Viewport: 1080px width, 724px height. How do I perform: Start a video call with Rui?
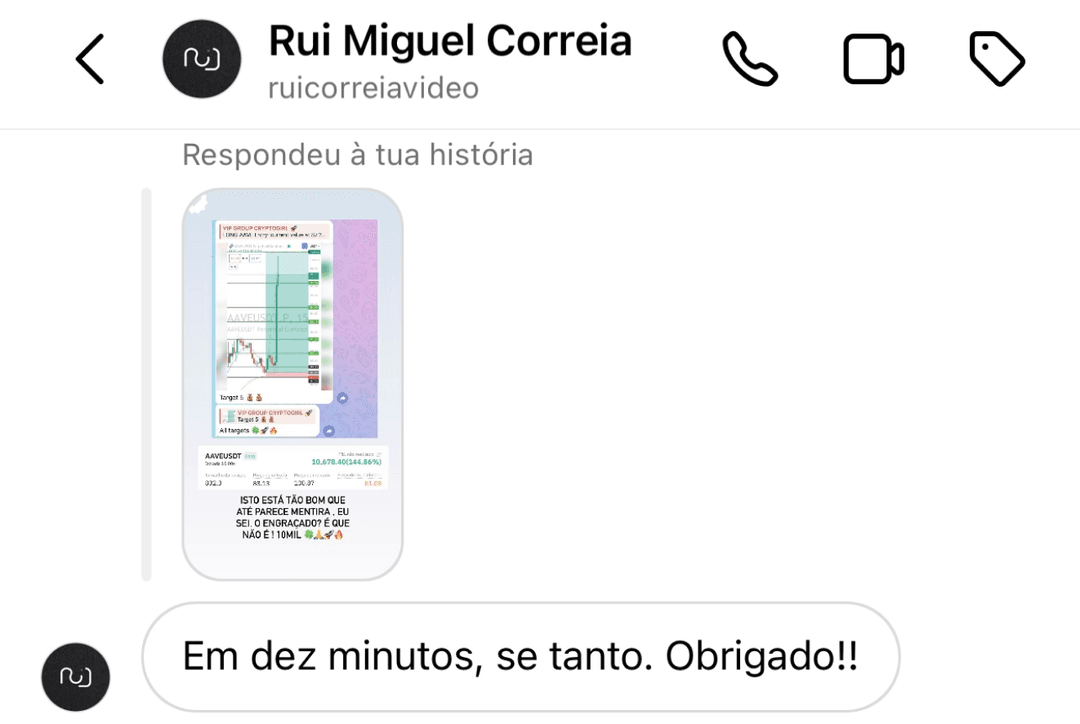873,59
